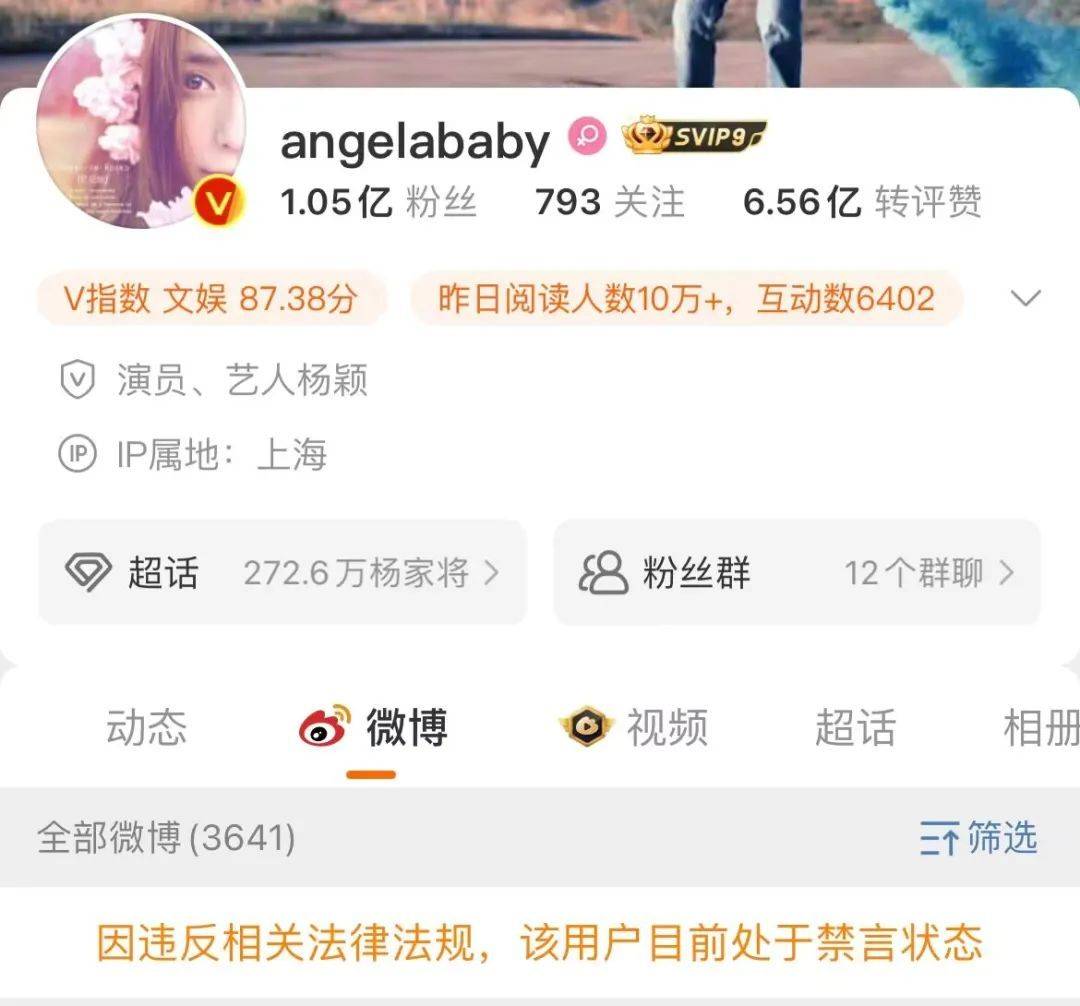Open the 6.56亿 转评赞 stats
The image size is (1080, 1006).
coord(861,202)
